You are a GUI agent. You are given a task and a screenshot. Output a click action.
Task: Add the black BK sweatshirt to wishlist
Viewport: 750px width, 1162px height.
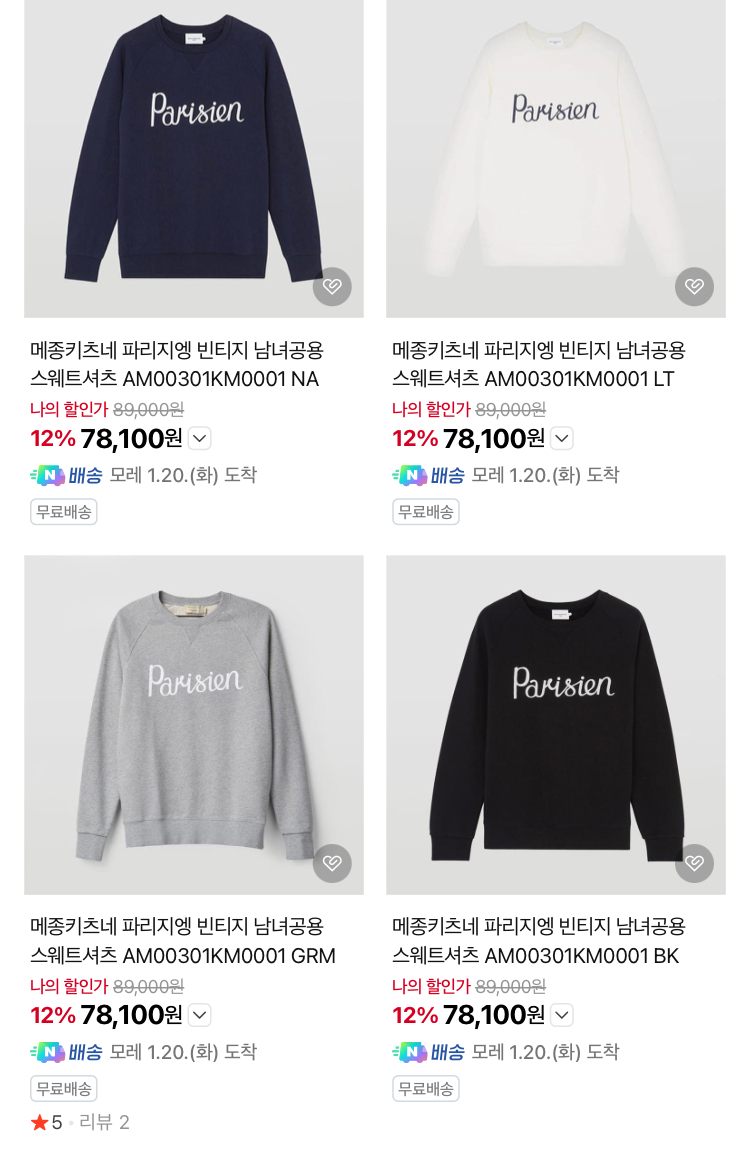tap(694, 863)
